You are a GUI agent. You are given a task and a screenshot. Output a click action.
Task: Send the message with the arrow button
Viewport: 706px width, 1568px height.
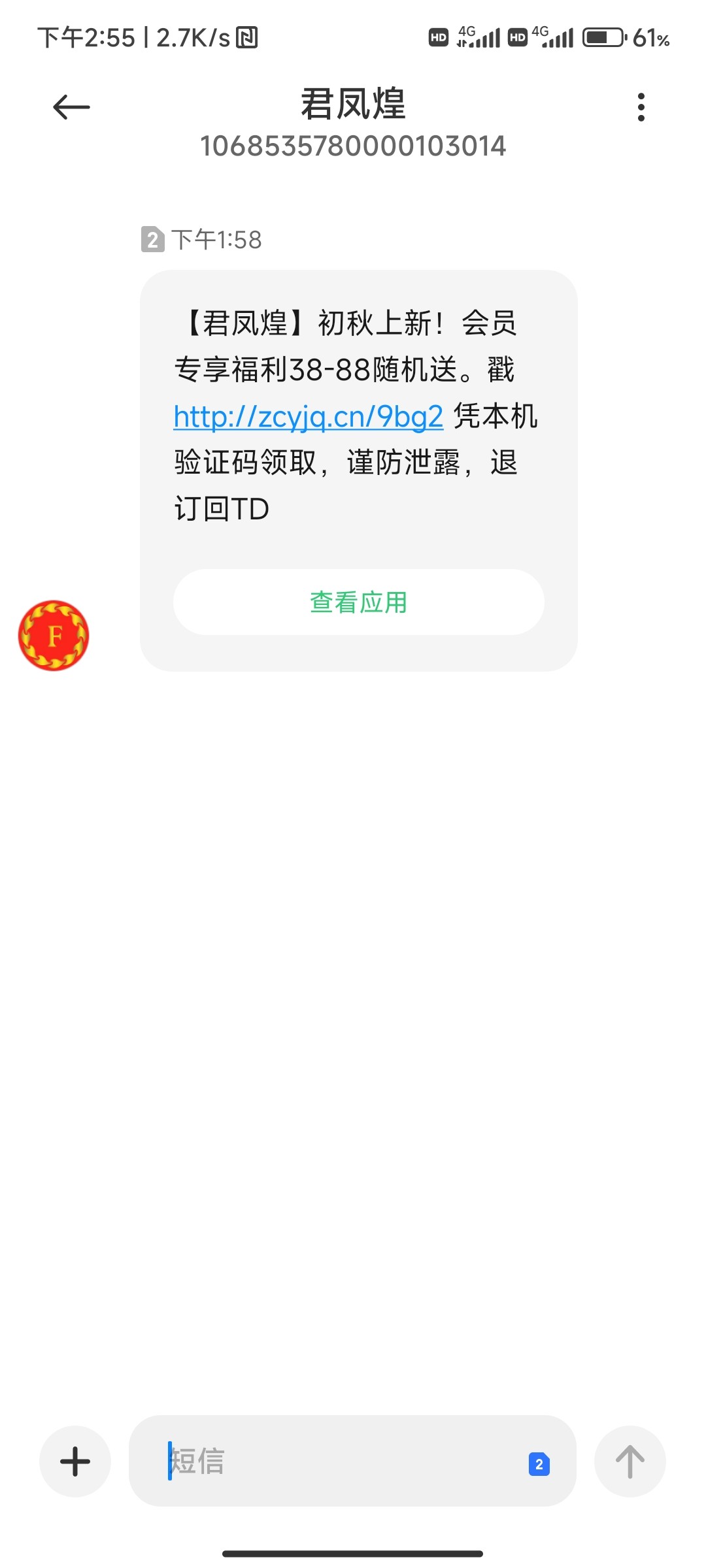pyautogui.click(x=630, y=1461)
